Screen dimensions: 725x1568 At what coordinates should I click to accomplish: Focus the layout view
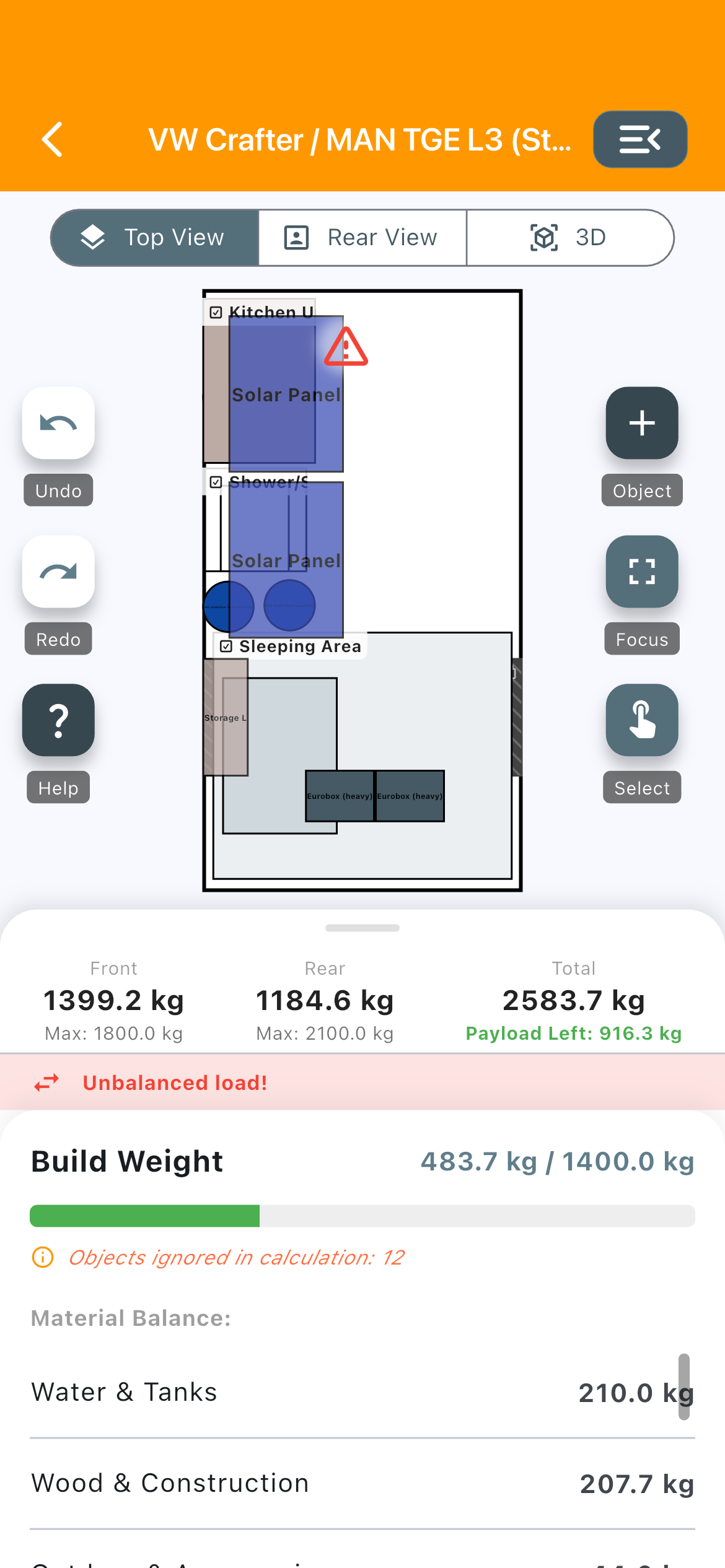tap(642, 572)
